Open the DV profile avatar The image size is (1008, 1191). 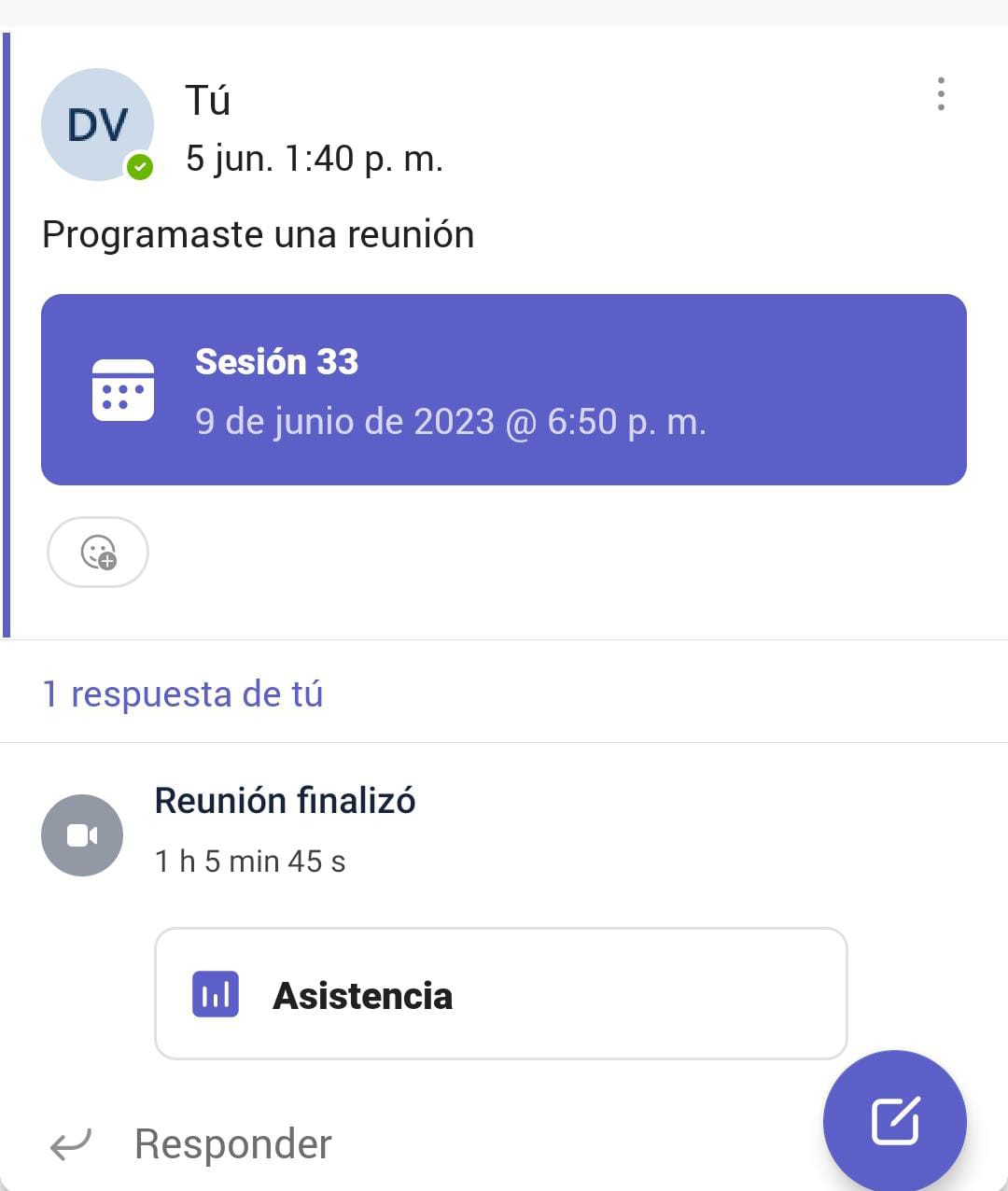(x=97, y=124)
